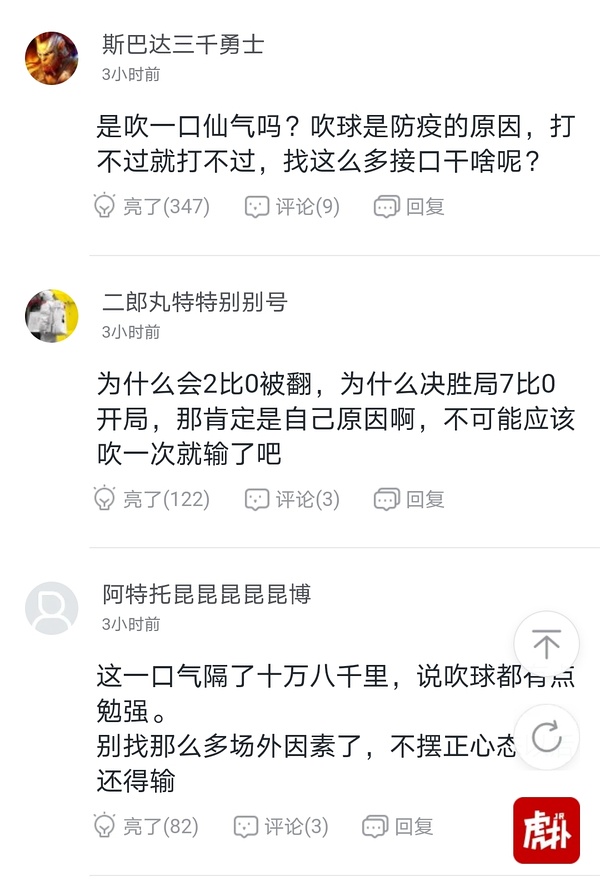Open 二郎丸特特别别号's avatar profile
The image size is (600, 881).
[x=51, y=315]
